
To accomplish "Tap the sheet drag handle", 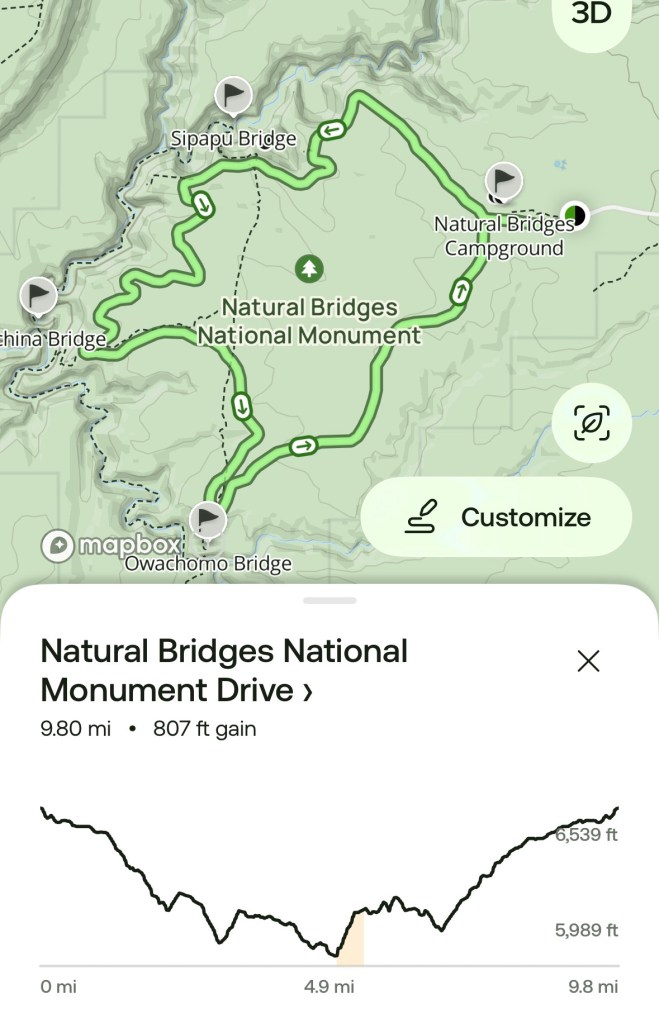I will pos(329,600).
